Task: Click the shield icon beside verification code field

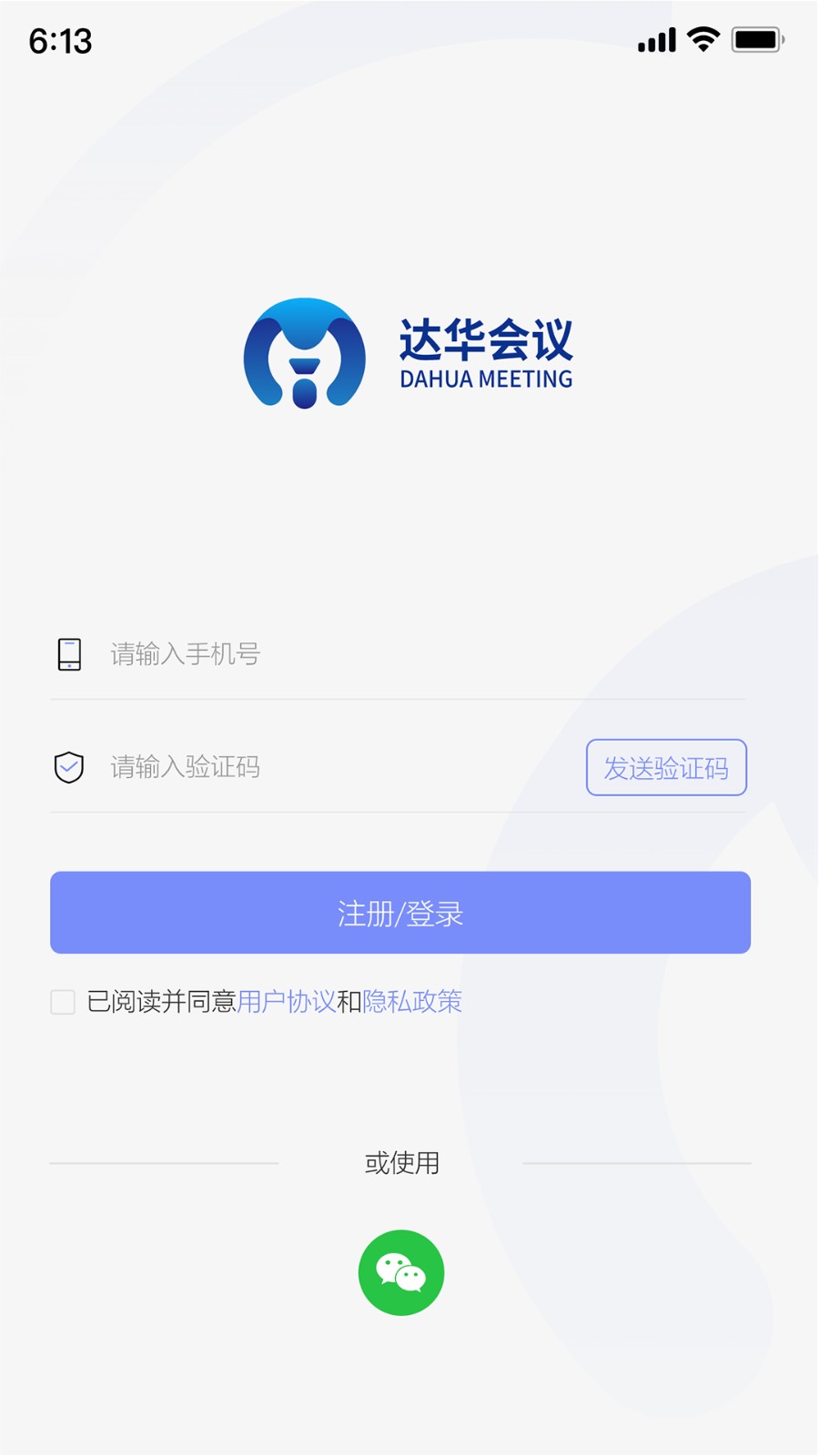Action: coord(68,767)
